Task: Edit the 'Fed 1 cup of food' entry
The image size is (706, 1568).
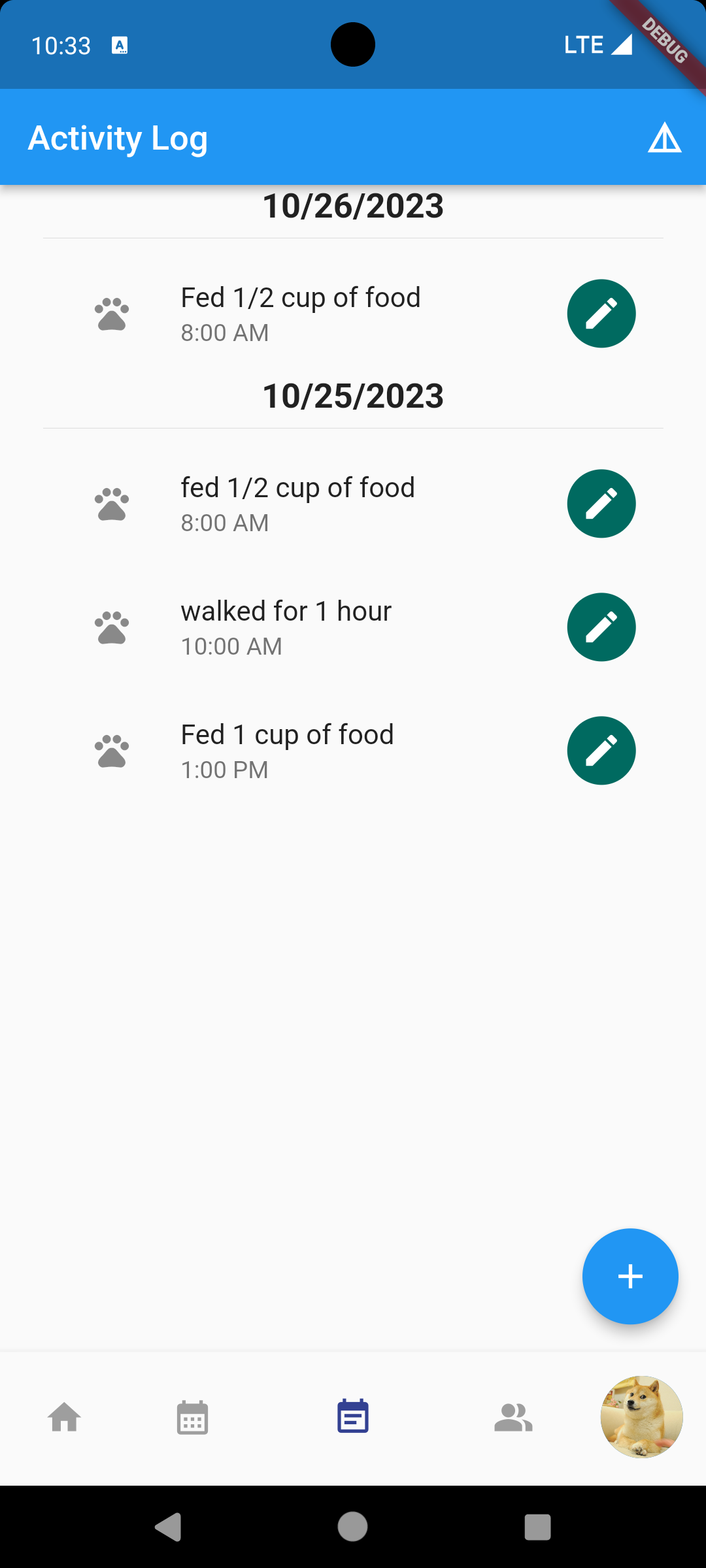Action: tap(601, 751)
